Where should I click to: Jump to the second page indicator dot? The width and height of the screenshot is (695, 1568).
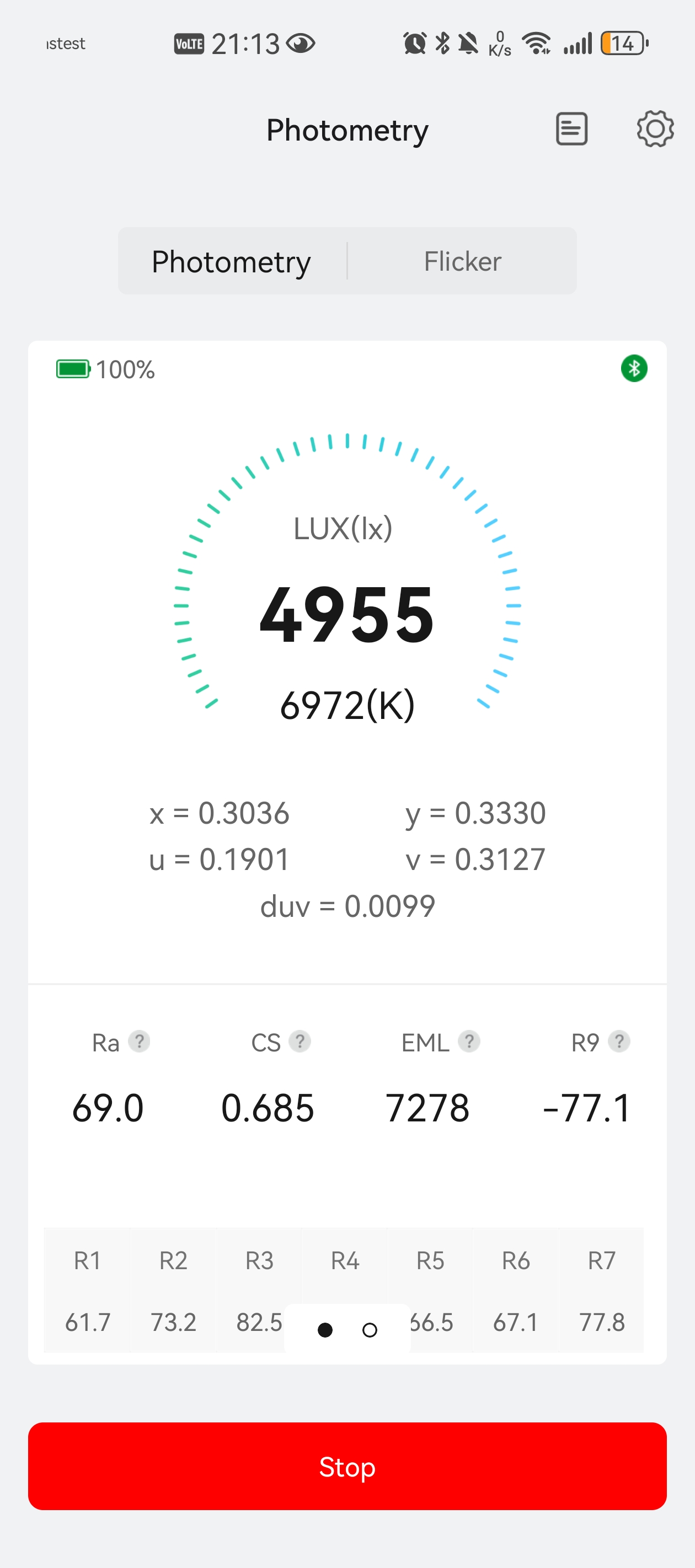(x=369, y=1330)
